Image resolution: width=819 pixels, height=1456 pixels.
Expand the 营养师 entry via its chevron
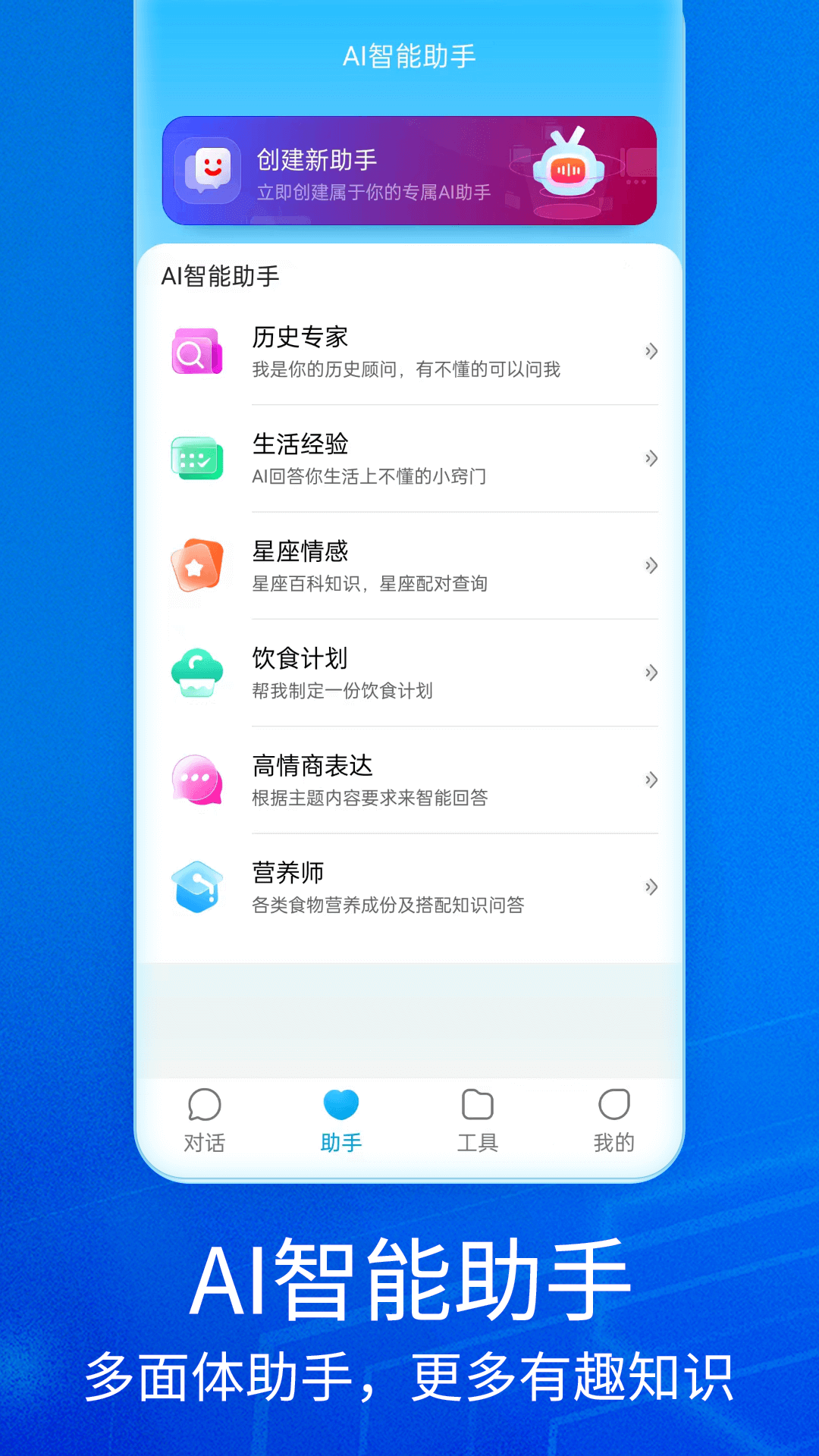[x=651, y=886]
